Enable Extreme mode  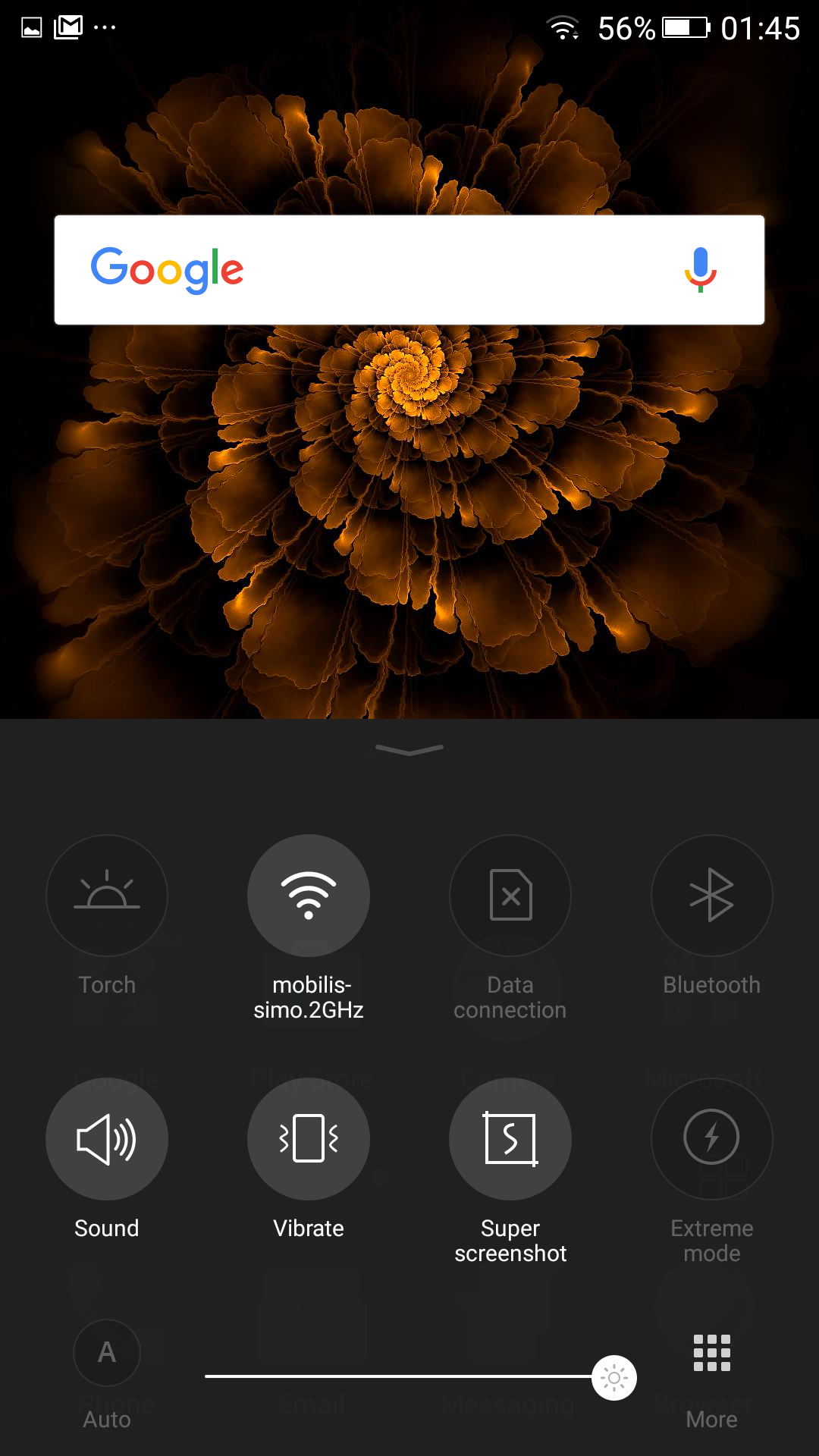click(712, 1139)
